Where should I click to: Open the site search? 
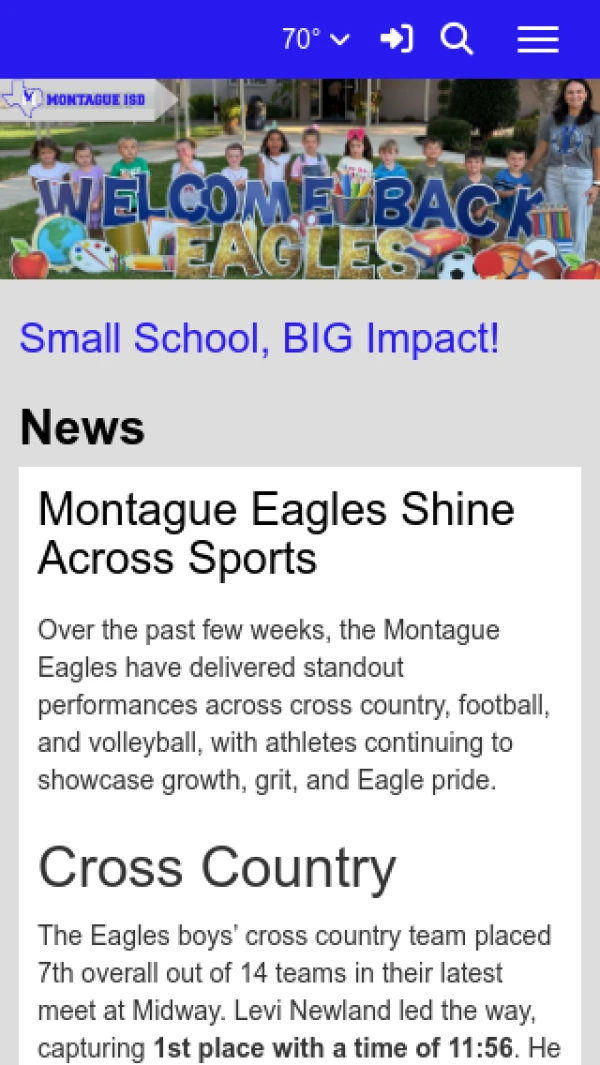457,39
